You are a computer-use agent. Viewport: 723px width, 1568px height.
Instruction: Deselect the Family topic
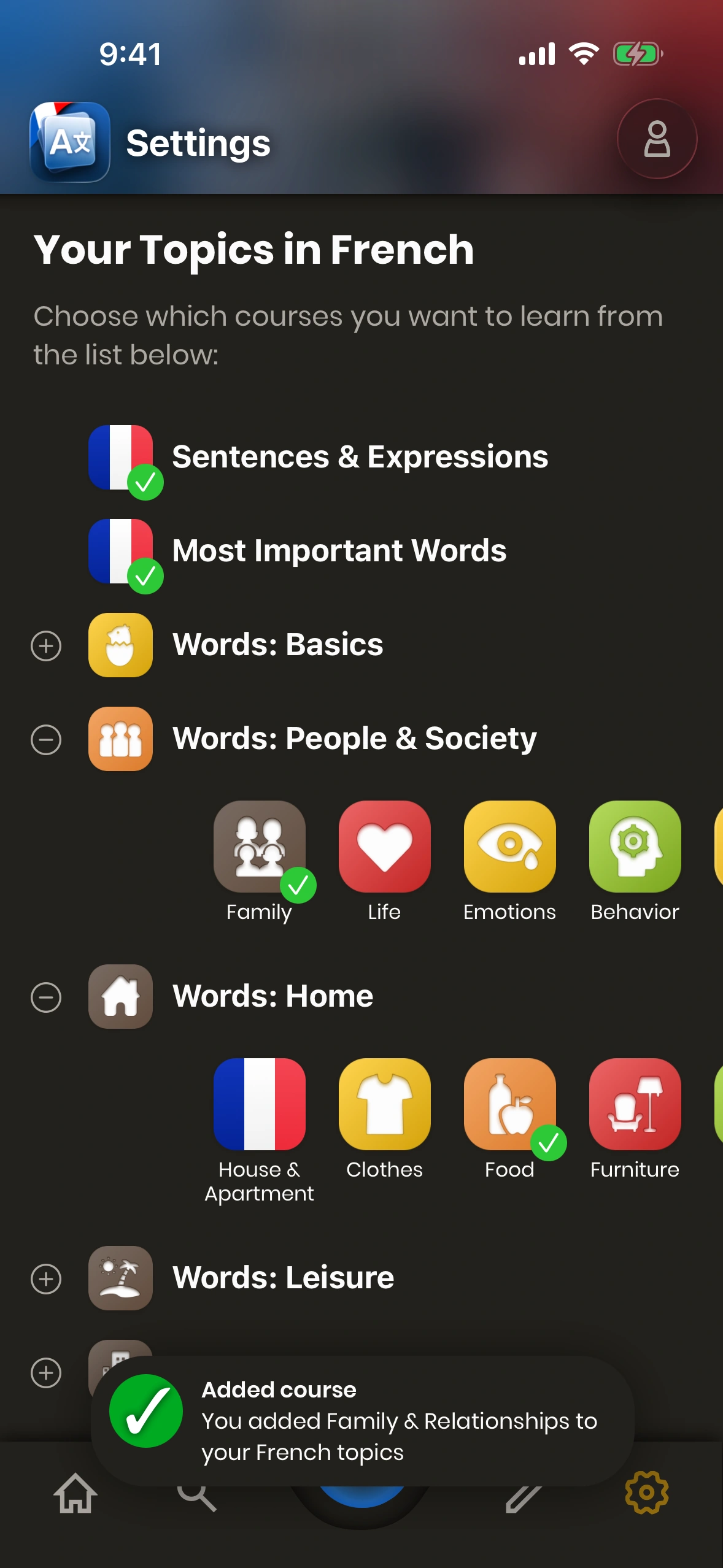[x=260, y=847]
